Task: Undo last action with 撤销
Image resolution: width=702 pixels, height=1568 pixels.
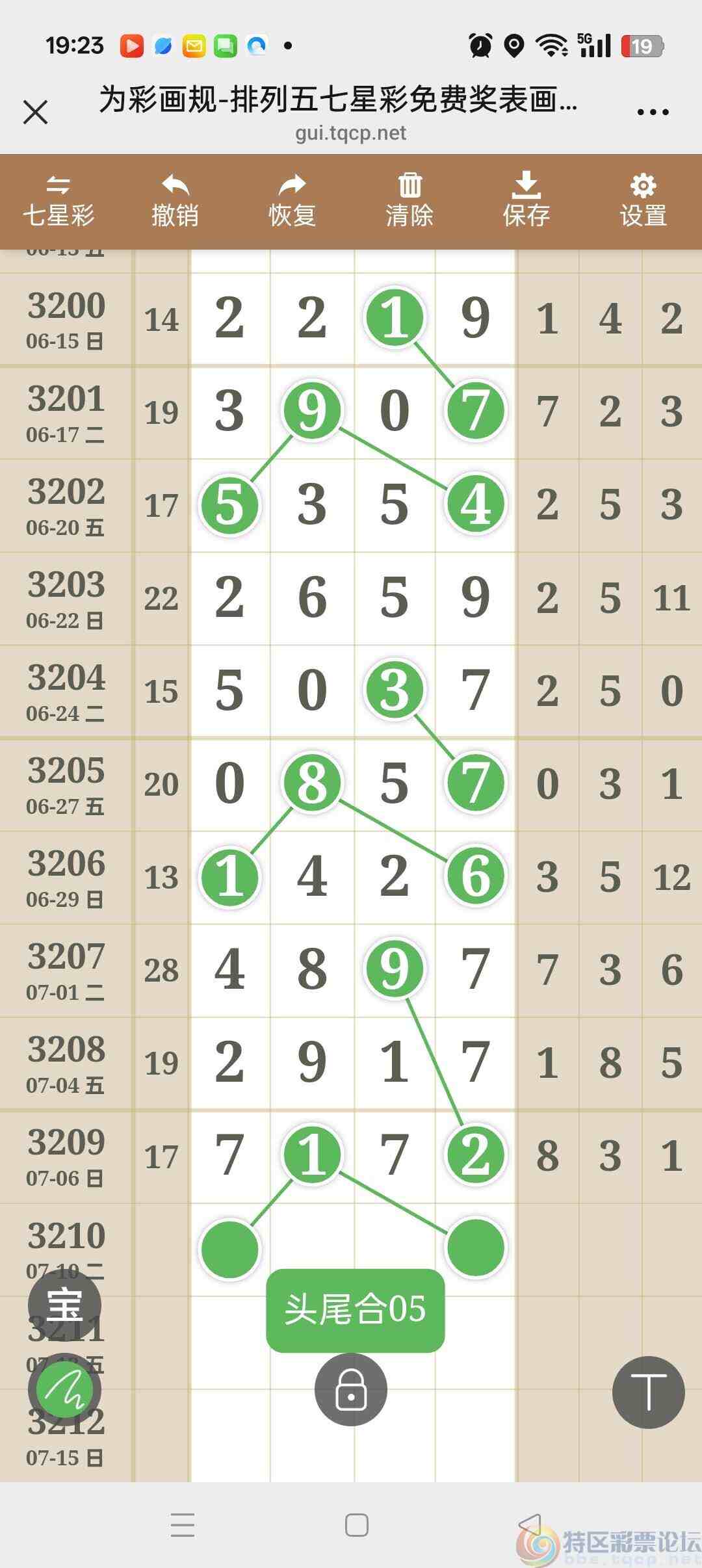Action: pos(175,202)
